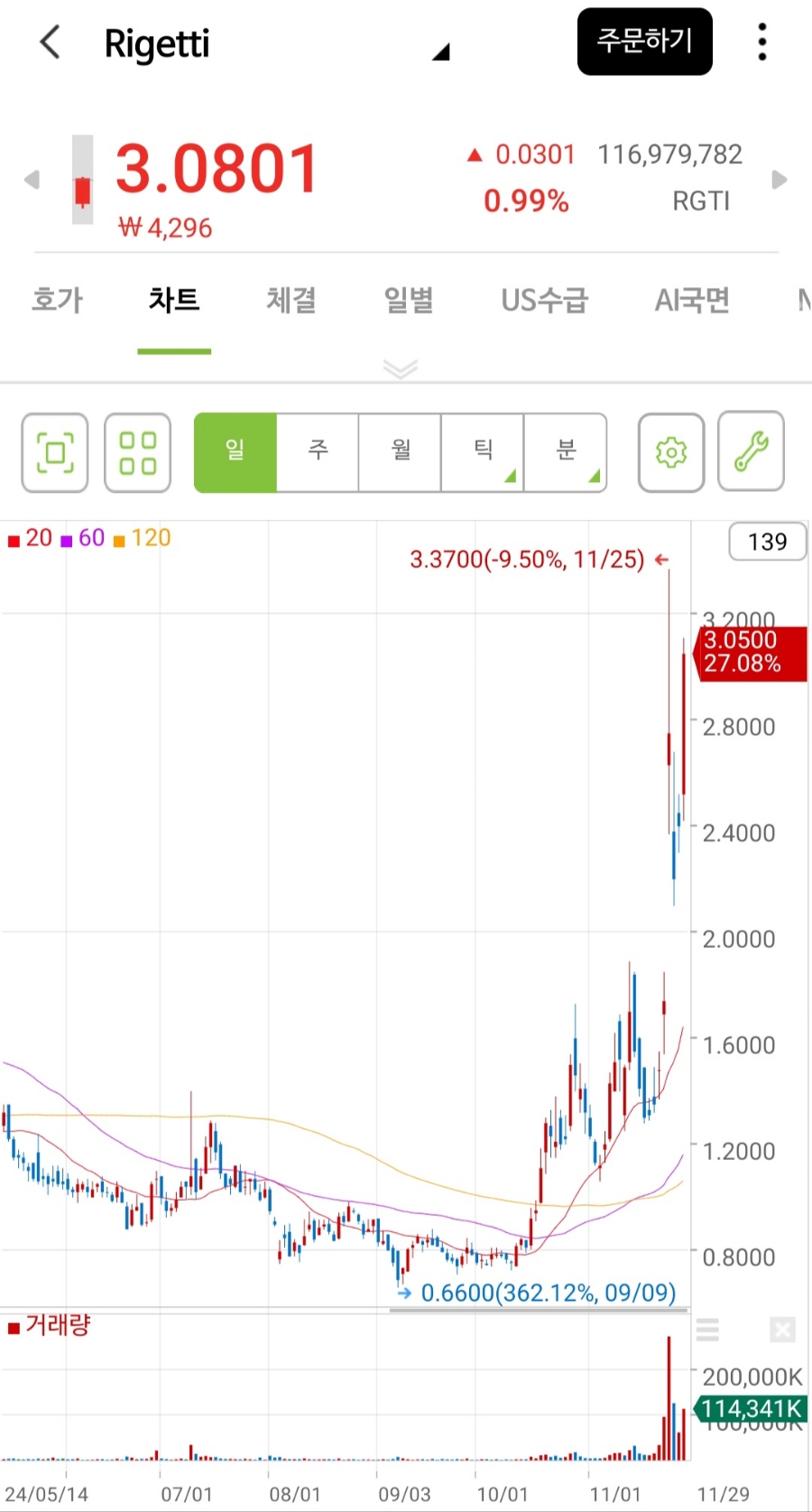Open the fullscreen chart view
This screenshot has height=1512, width=812.
tap(55, 452)
